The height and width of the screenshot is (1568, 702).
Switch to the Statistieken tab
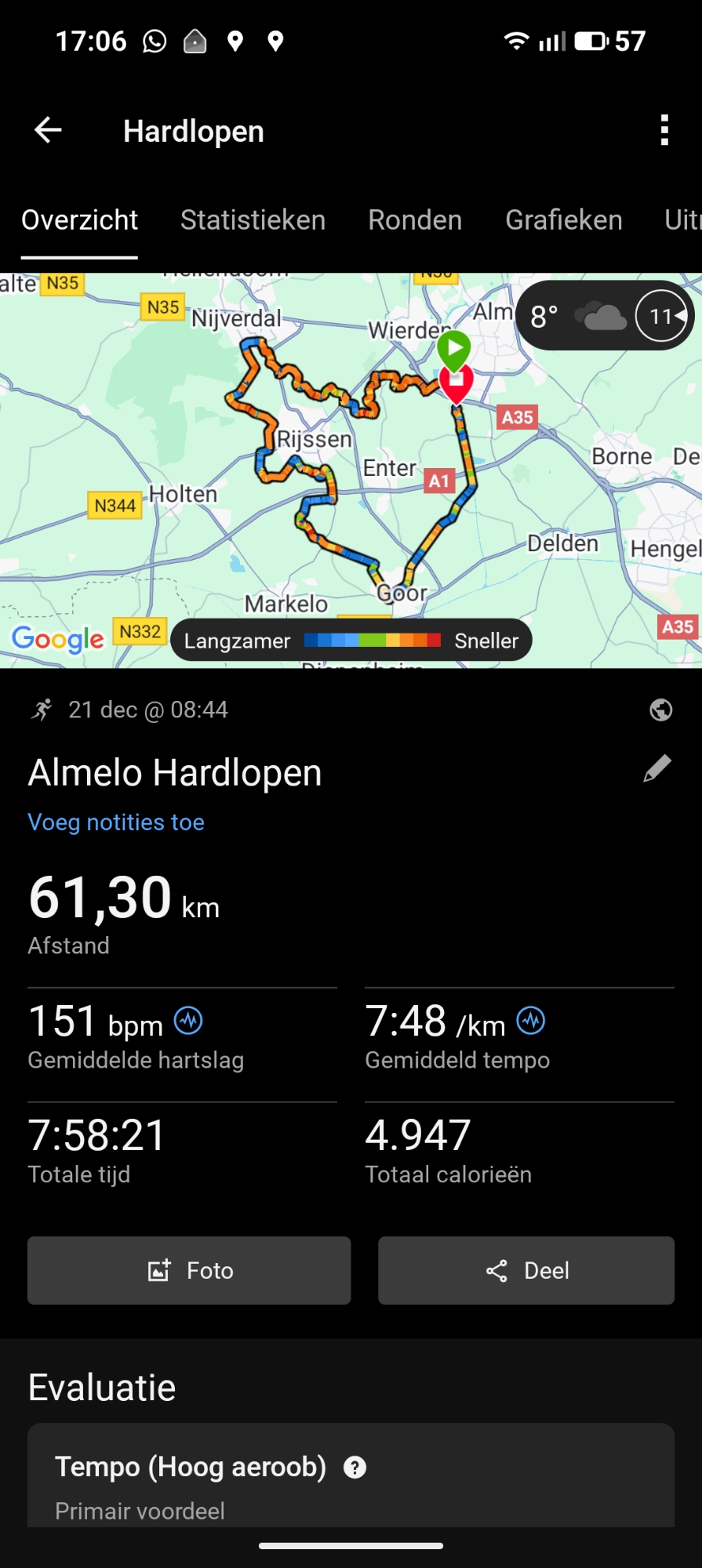(253, 220)
